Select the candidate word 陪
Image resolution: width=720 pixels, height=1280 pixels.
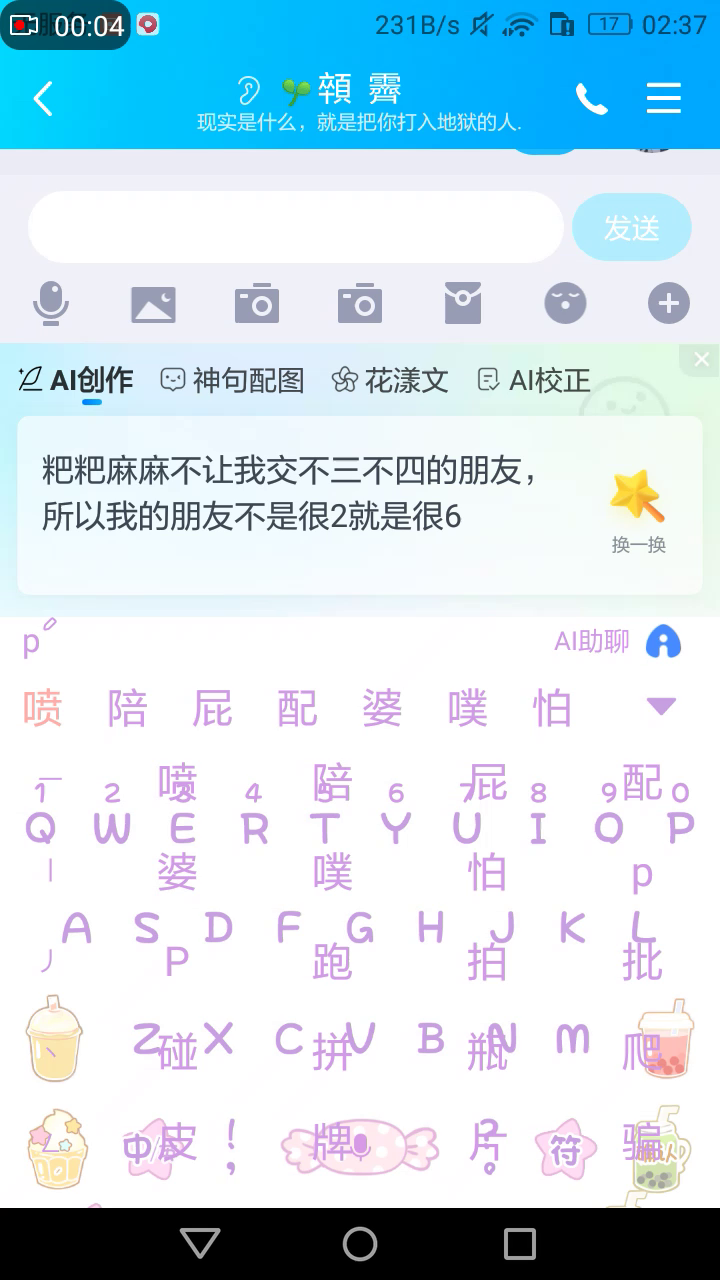coord(128,709)
